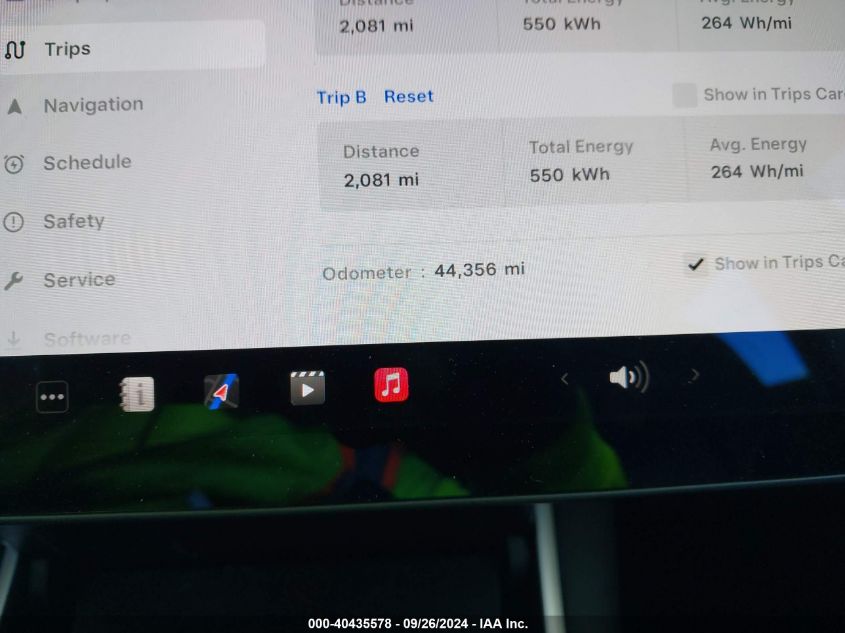The width and height of the screenshot is (845, 633).
Task: Launch the navigation map app
Action: [x=221, y=391]
